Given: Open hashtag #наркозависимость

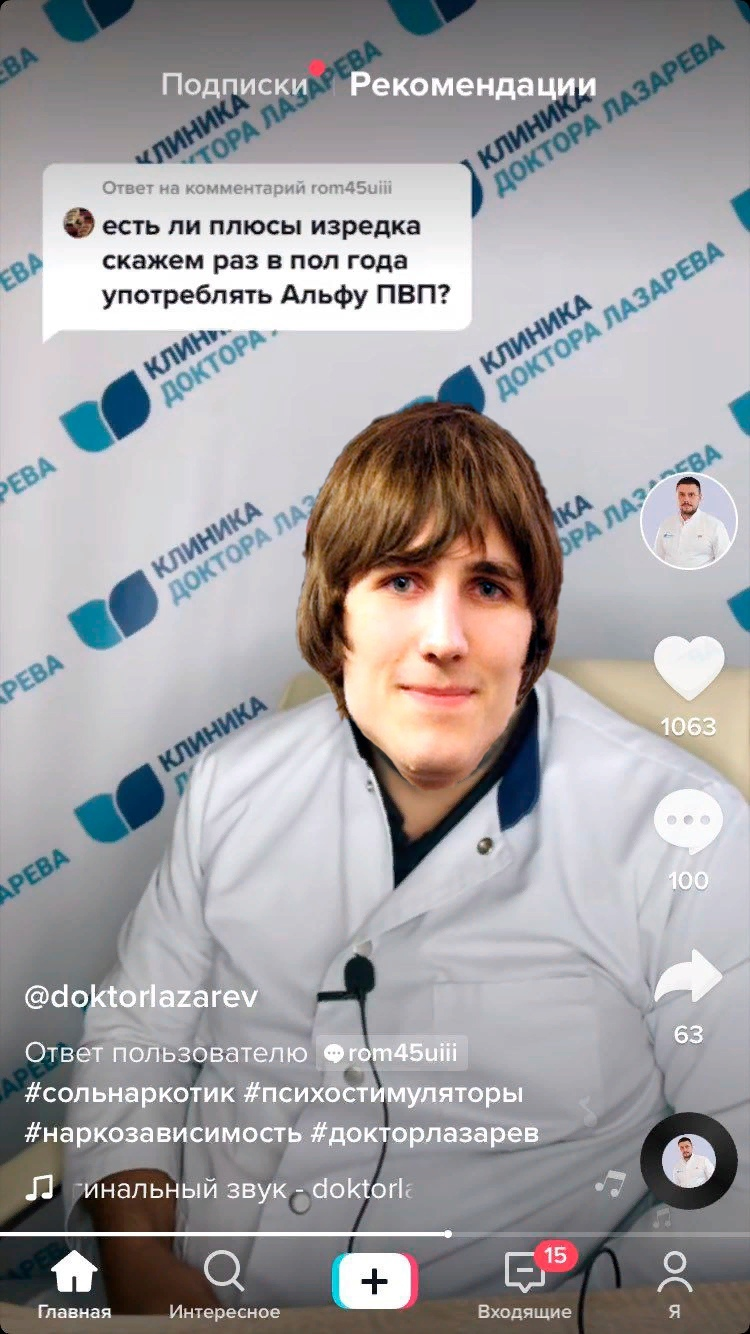Looking at the screenshot, I should click(x=163, y=1133).
